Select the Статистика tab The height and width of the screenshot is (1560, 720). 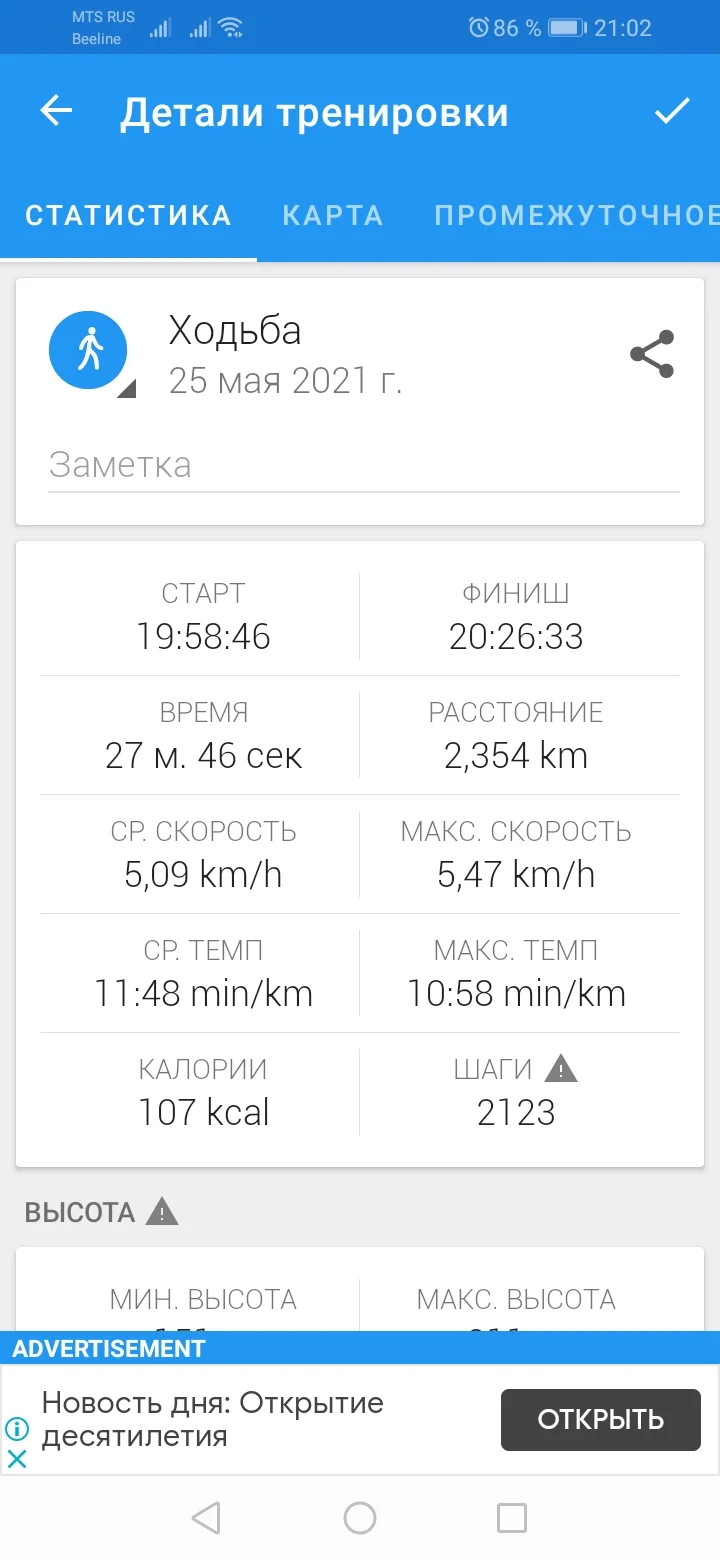[128, 215]
